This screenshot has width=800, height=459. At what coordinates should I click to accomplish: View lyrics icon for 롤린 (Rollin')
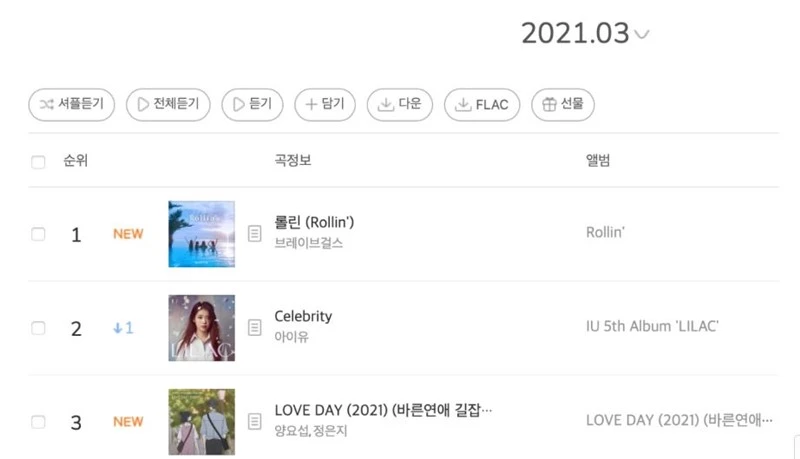255,234
